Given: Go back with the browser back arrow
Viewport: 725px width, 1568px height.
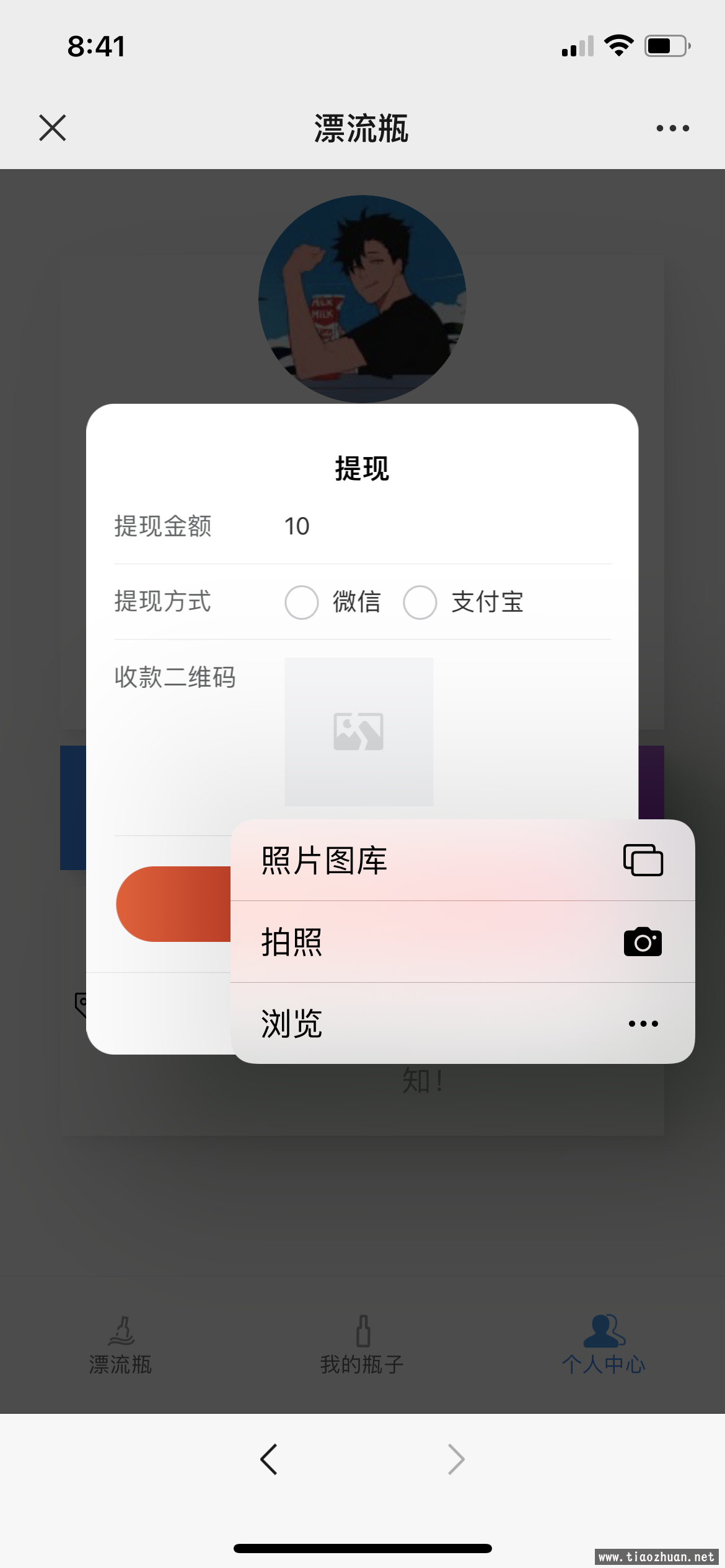Looking at the screenshot, I should [x=269, y=1460].
